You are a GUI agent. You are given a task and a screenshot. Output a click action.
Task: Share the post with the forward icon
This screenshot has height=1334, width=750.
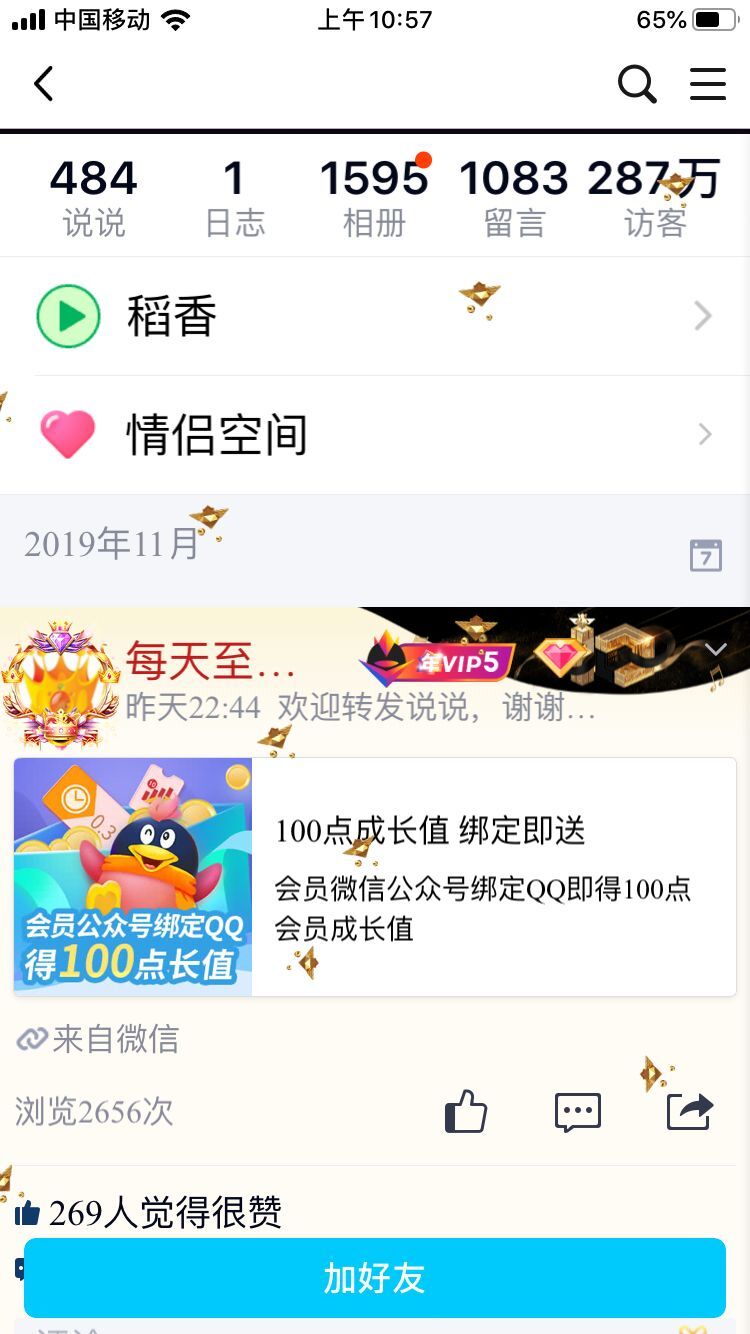(x=690, y=1112)
